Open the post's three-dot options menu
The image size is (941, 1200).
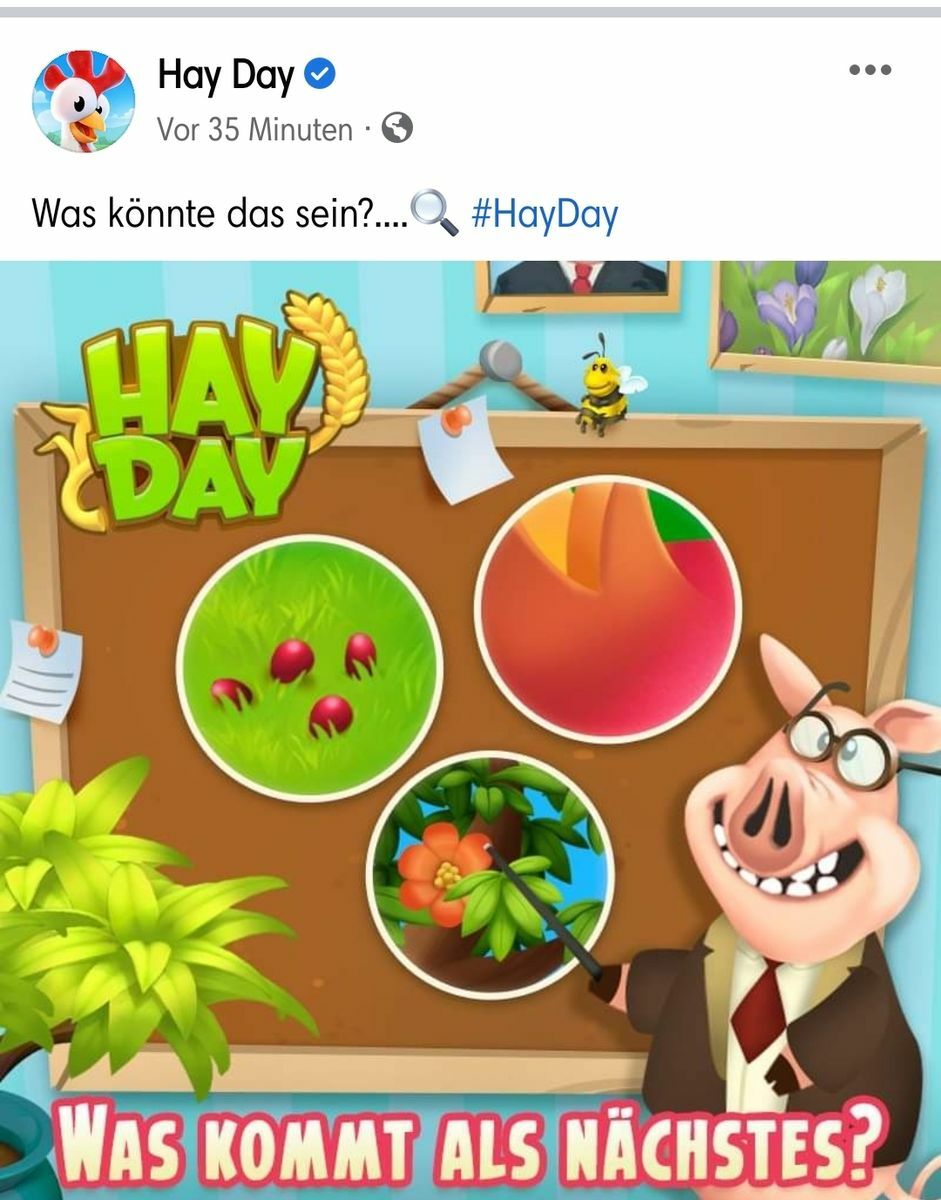(x=869, y=70)
